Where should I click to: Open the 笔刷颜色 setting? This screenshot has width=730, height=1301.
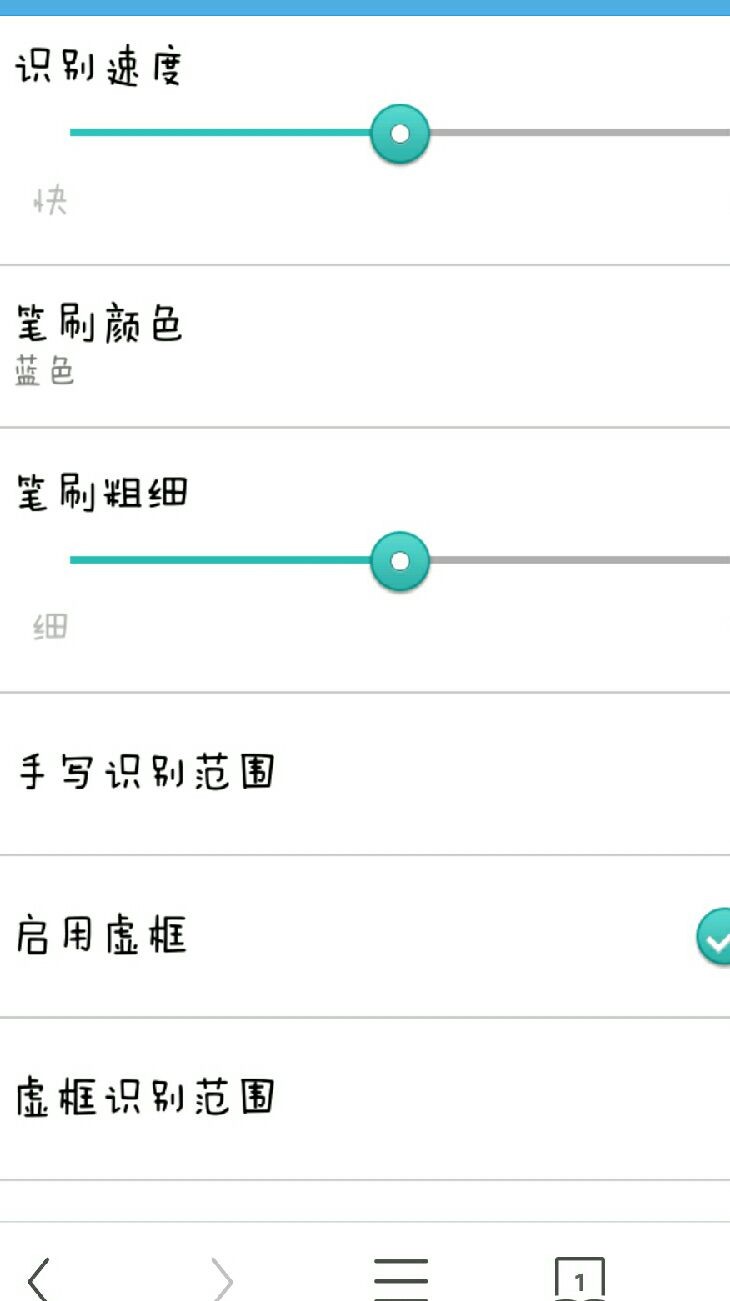point(365,346)
